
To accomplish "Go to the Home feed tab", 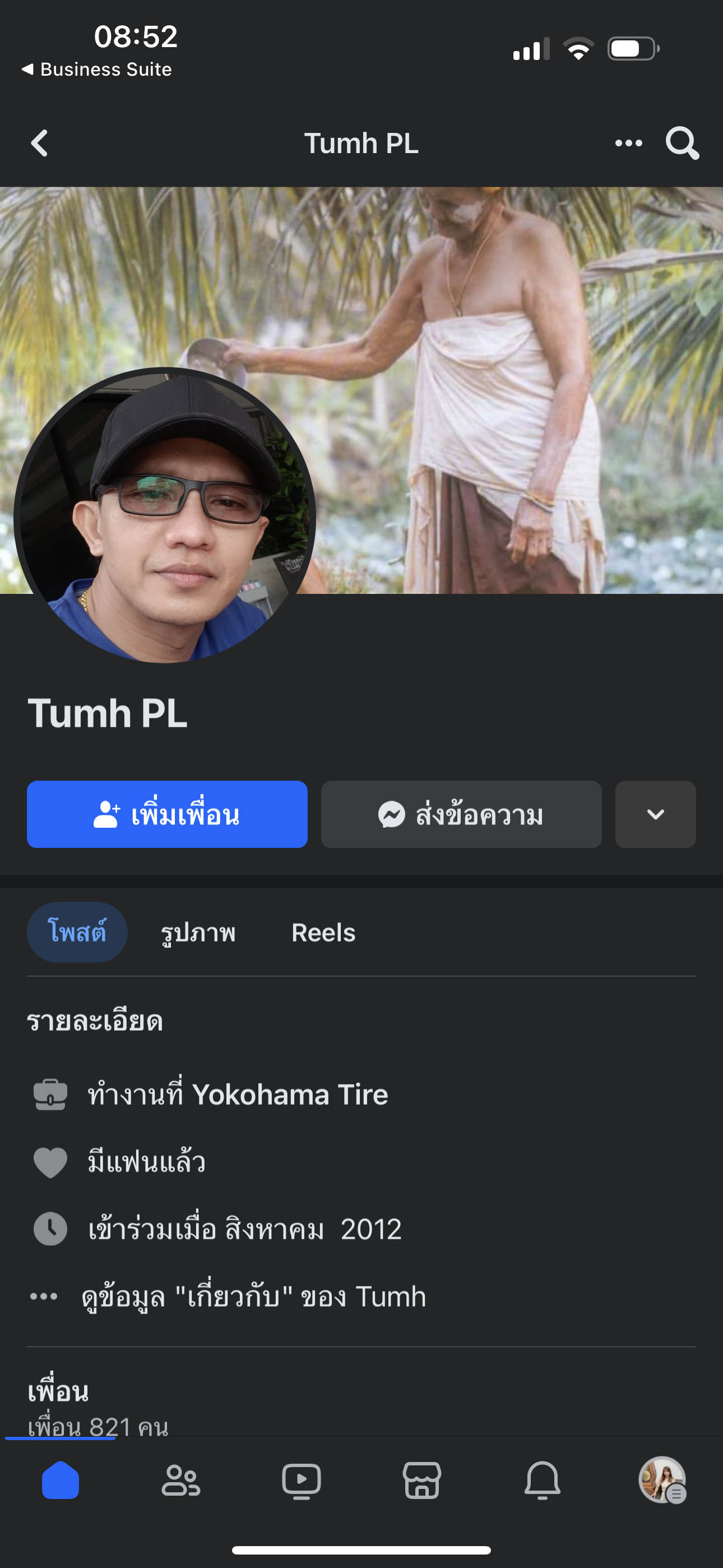I will coord(61,1481).
